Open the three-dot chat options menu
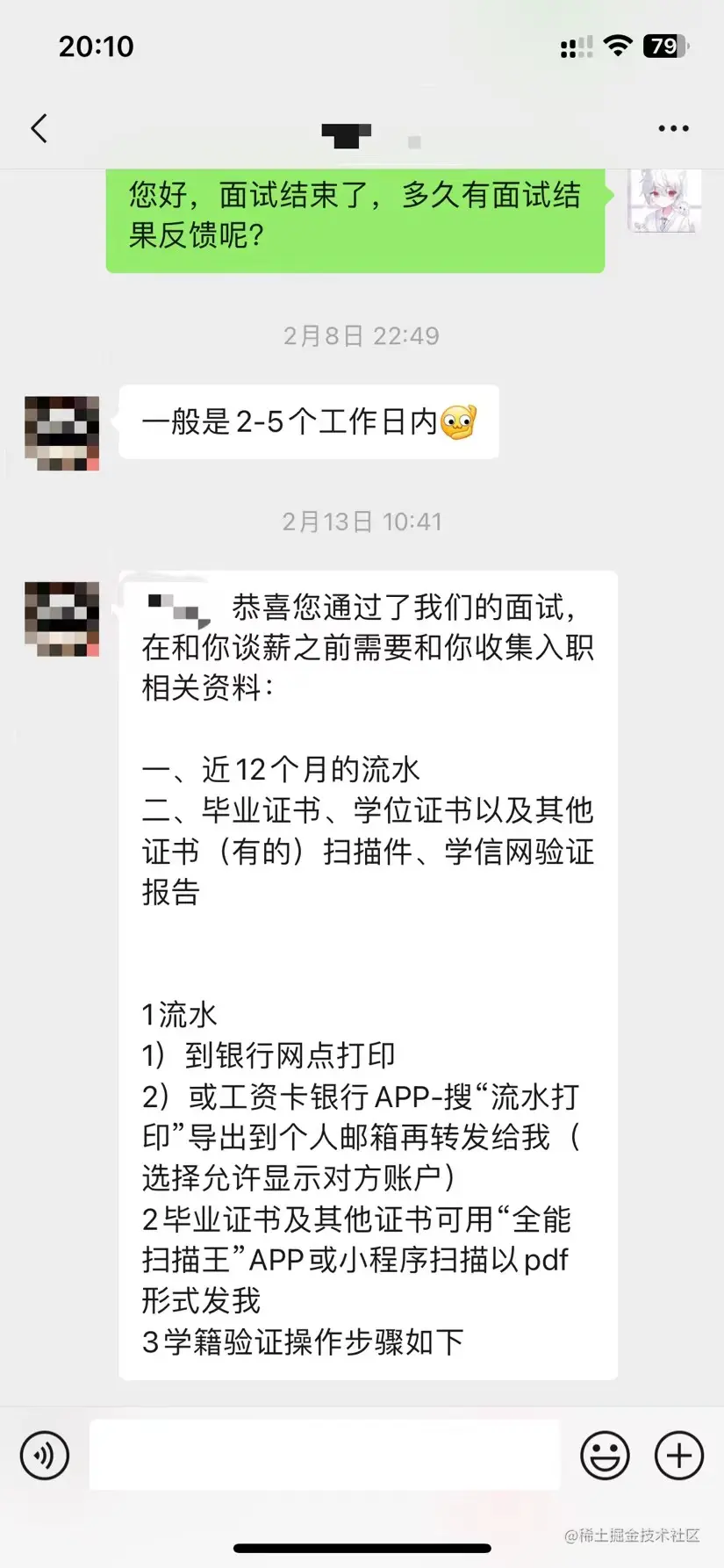Image resolution: width=724 pixels, height=1568 pixels. pyautogui.click(x=673, y=129)
